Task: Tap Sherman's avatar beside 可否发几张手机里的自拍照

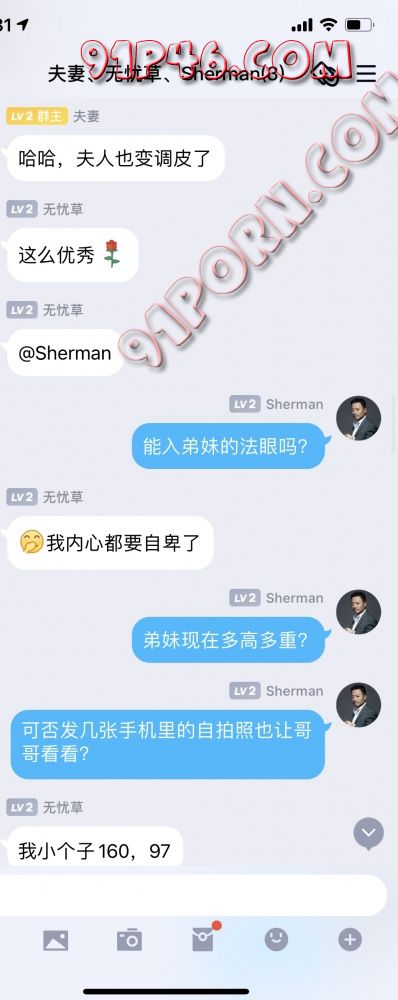Action: [358, 705]
